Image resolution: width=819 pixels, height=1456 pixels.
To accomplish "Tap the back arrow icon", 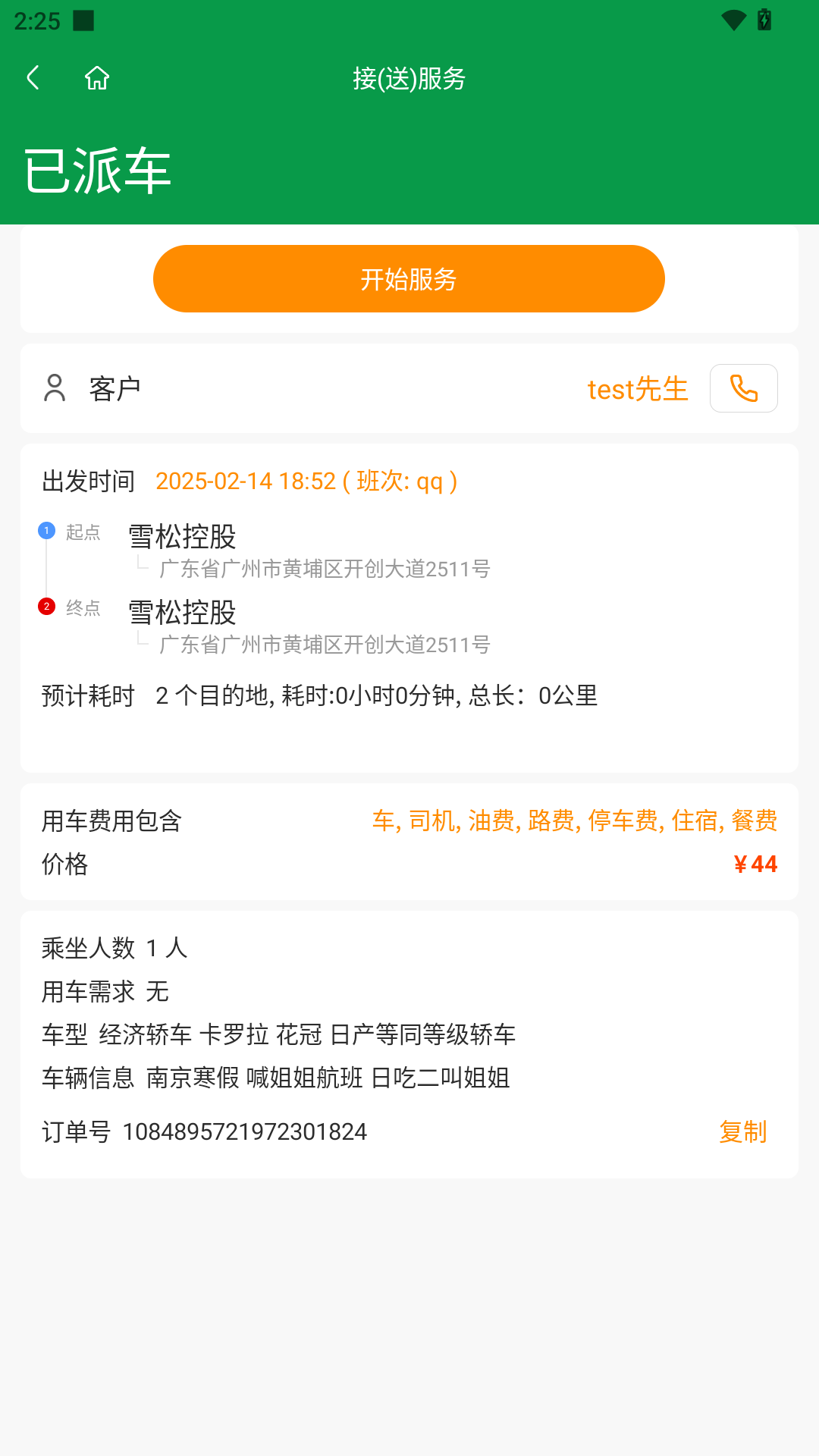I will (33, 77).
